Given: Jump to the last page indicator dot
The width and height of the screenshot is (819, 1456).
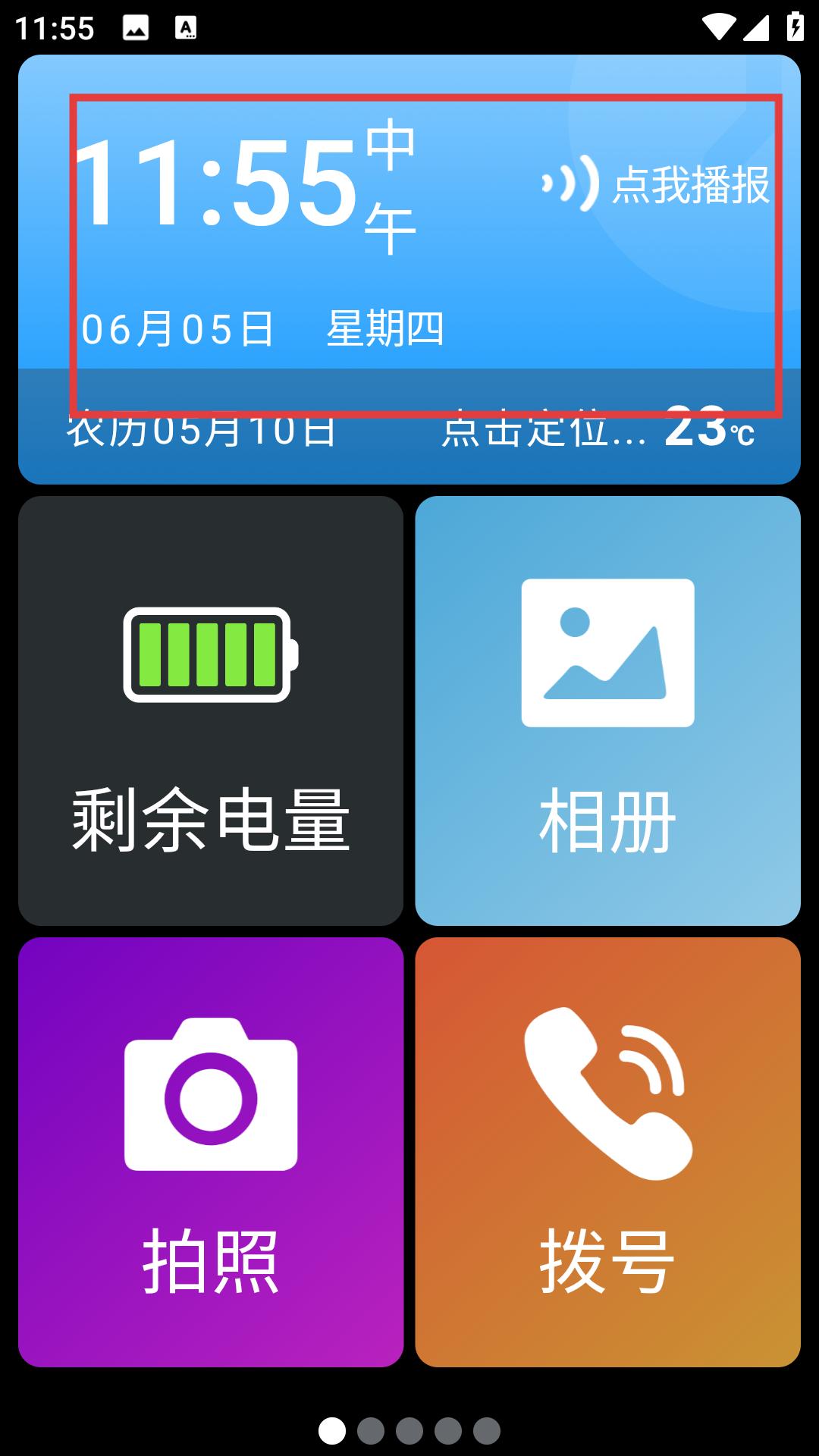Looking at the screenshot, I should pyautogui.click(x=487, y=1431).
